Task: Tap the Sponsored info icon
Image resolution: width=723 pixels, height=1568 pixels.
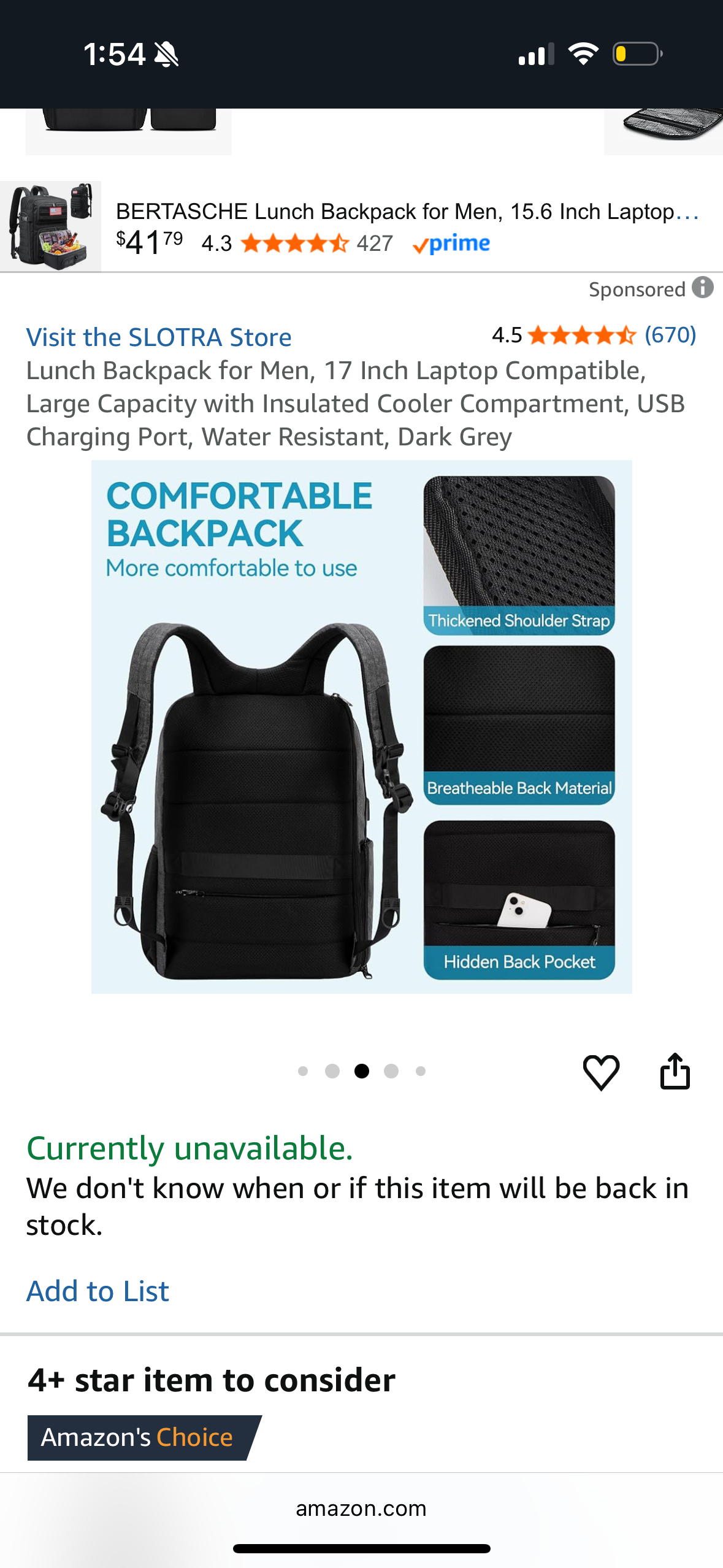Action: 704,287
